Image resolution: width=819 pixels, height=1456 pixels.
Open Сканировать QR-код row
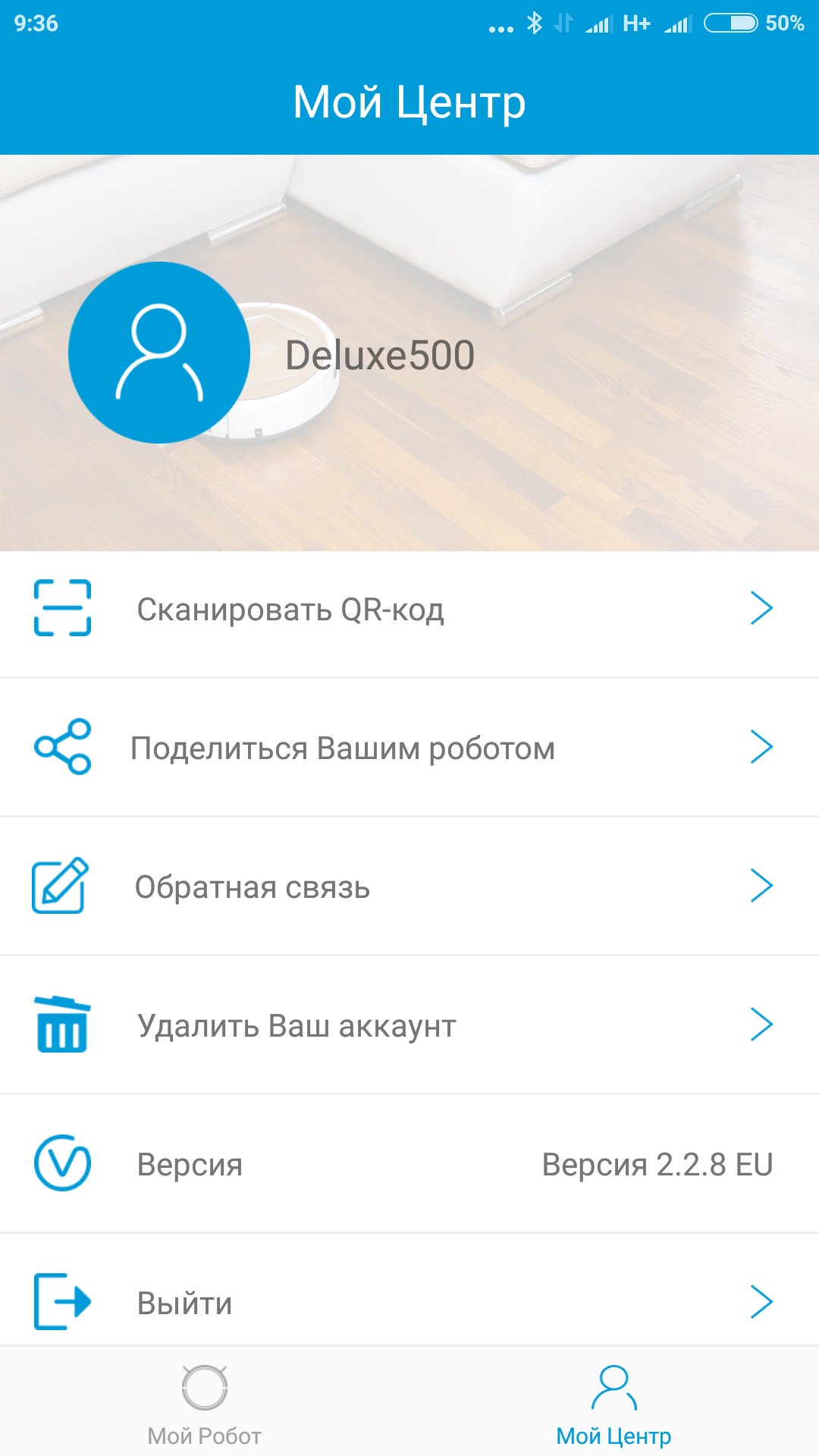(409, 609)
